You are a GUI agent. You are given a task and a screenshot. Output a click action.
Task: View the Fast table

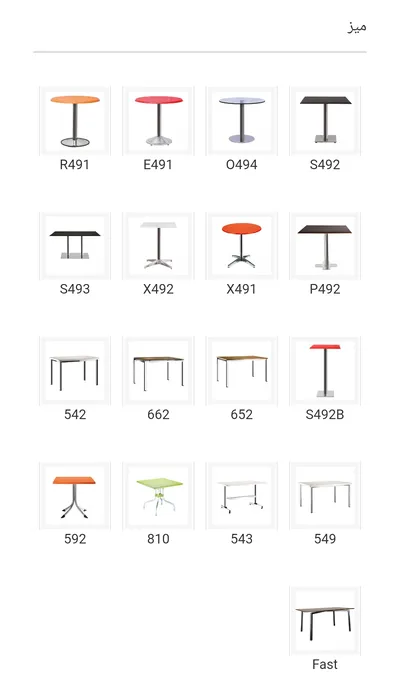(x=325, y=621)
